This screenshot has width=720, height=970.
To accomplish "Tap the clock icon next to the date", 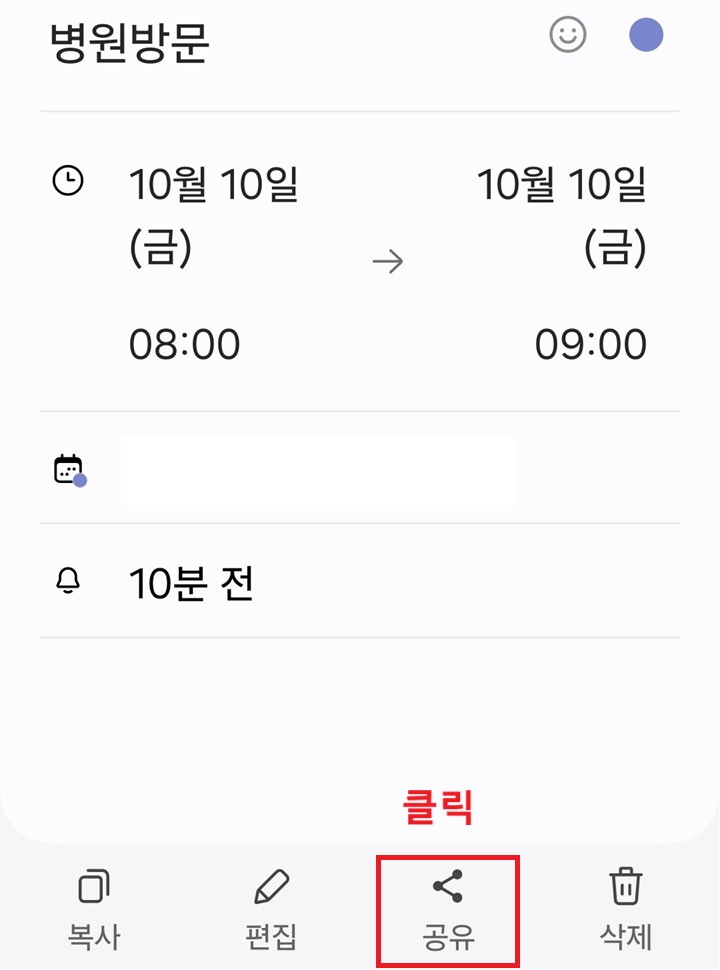I will coord(68,180).
